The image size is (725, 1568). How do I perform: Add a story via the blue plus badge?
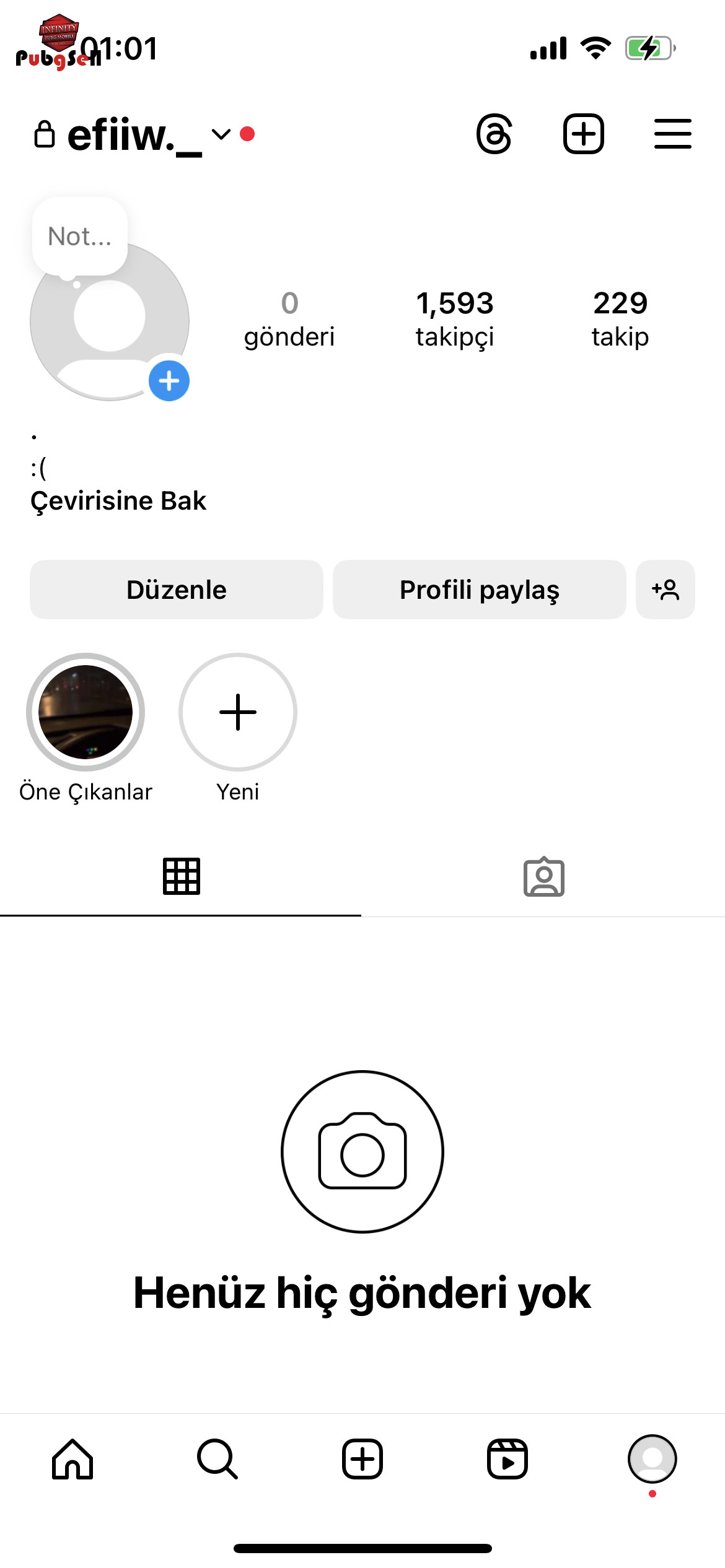tap(169, 381)
